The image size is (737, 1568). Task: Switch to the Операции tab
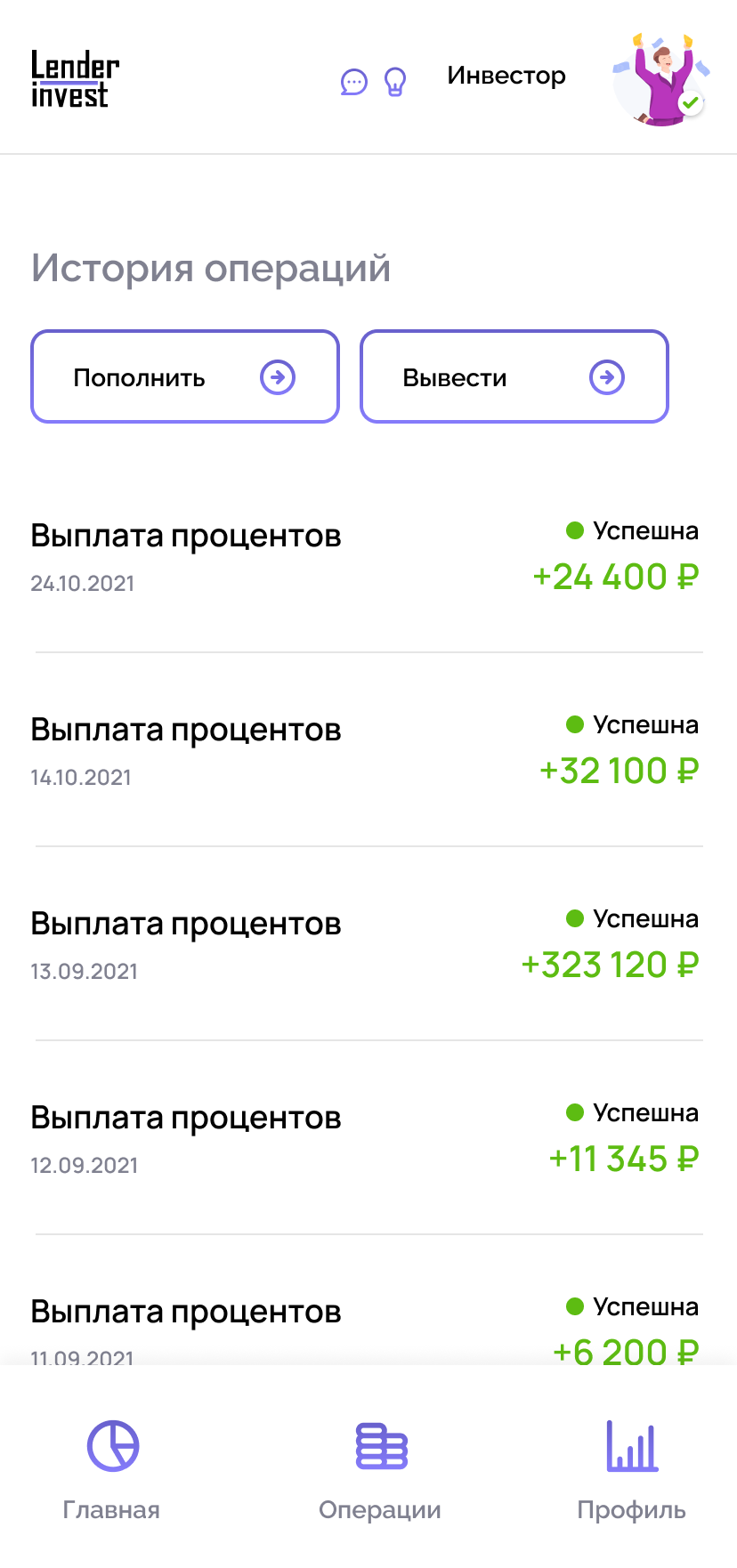click(380, 1468)
